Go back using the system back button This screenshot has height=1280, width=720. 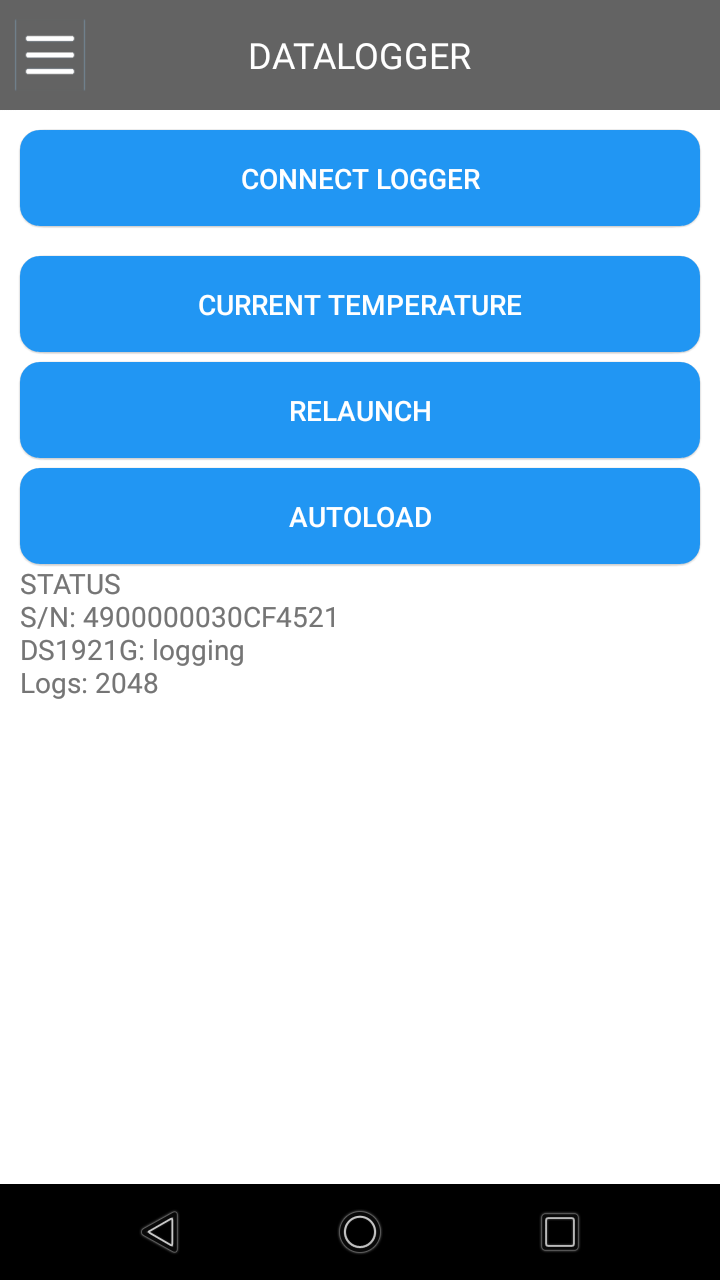tap(160, 1231)
